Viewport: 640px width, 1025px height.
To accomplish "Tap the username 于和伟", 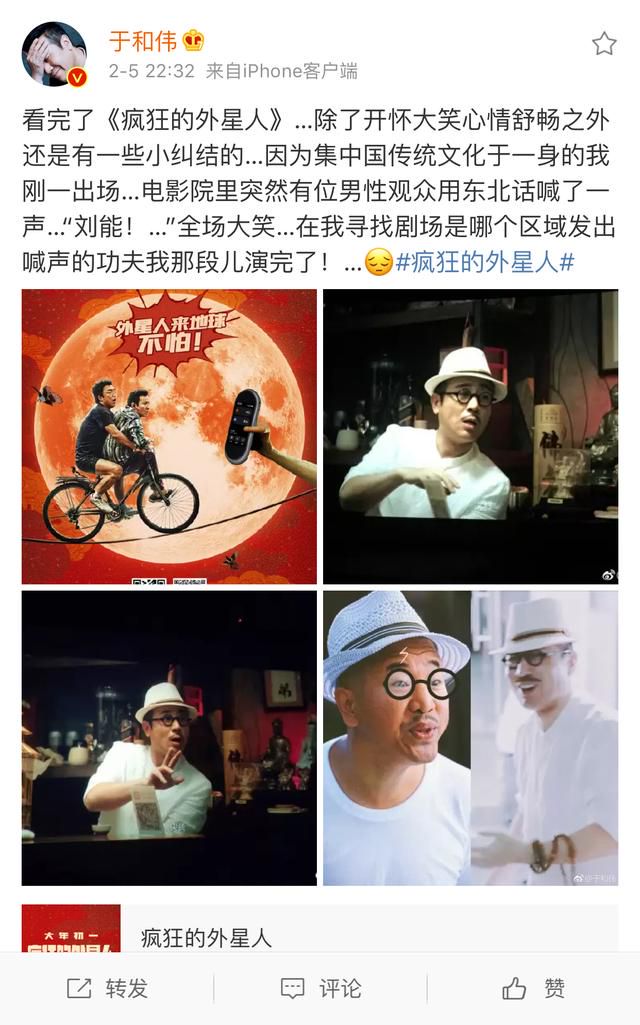I will click(143, 41).
